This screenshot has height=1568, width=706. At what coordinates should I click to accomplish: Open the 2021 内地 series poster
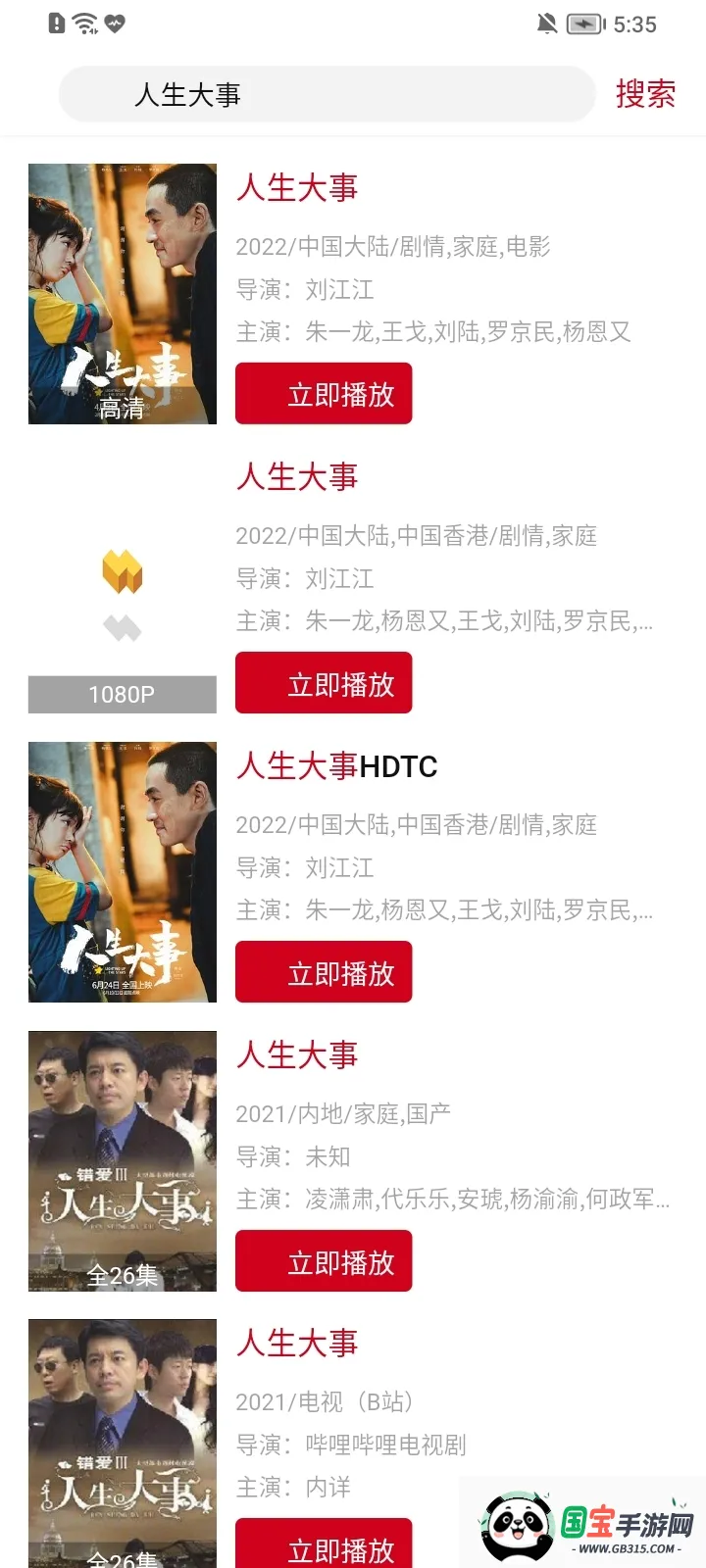(x=123, y=1161)
